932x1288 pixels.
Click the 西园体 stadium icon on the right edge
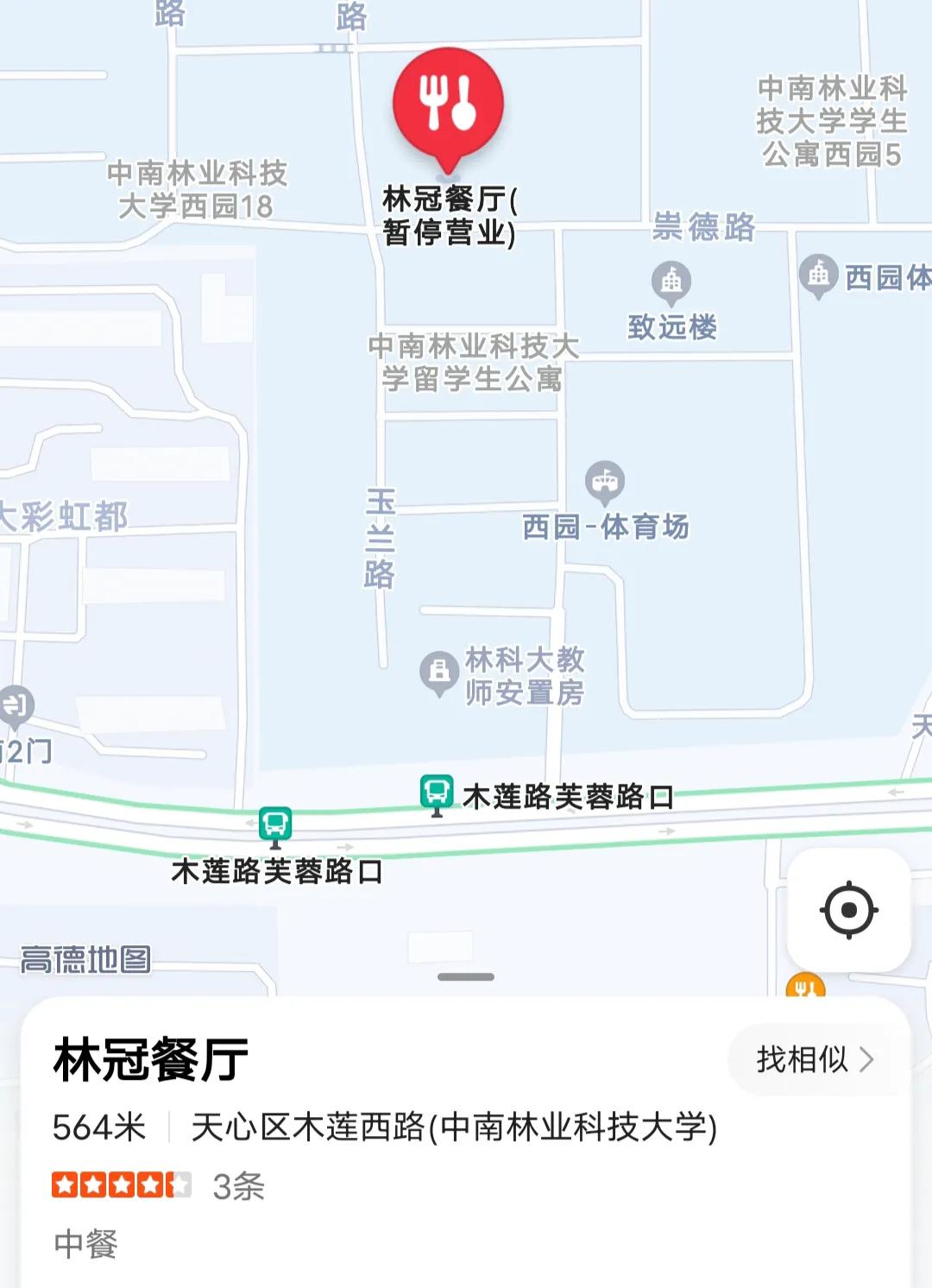point(818,275)
